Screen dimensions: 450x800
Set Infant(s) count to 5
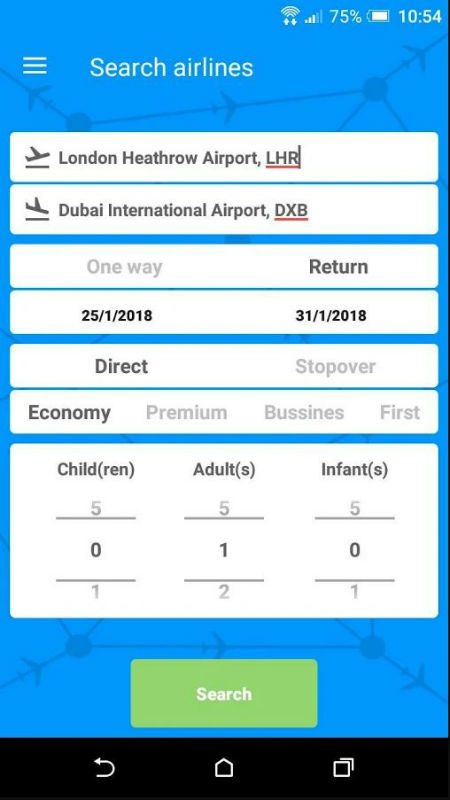[x=355, y=508]
